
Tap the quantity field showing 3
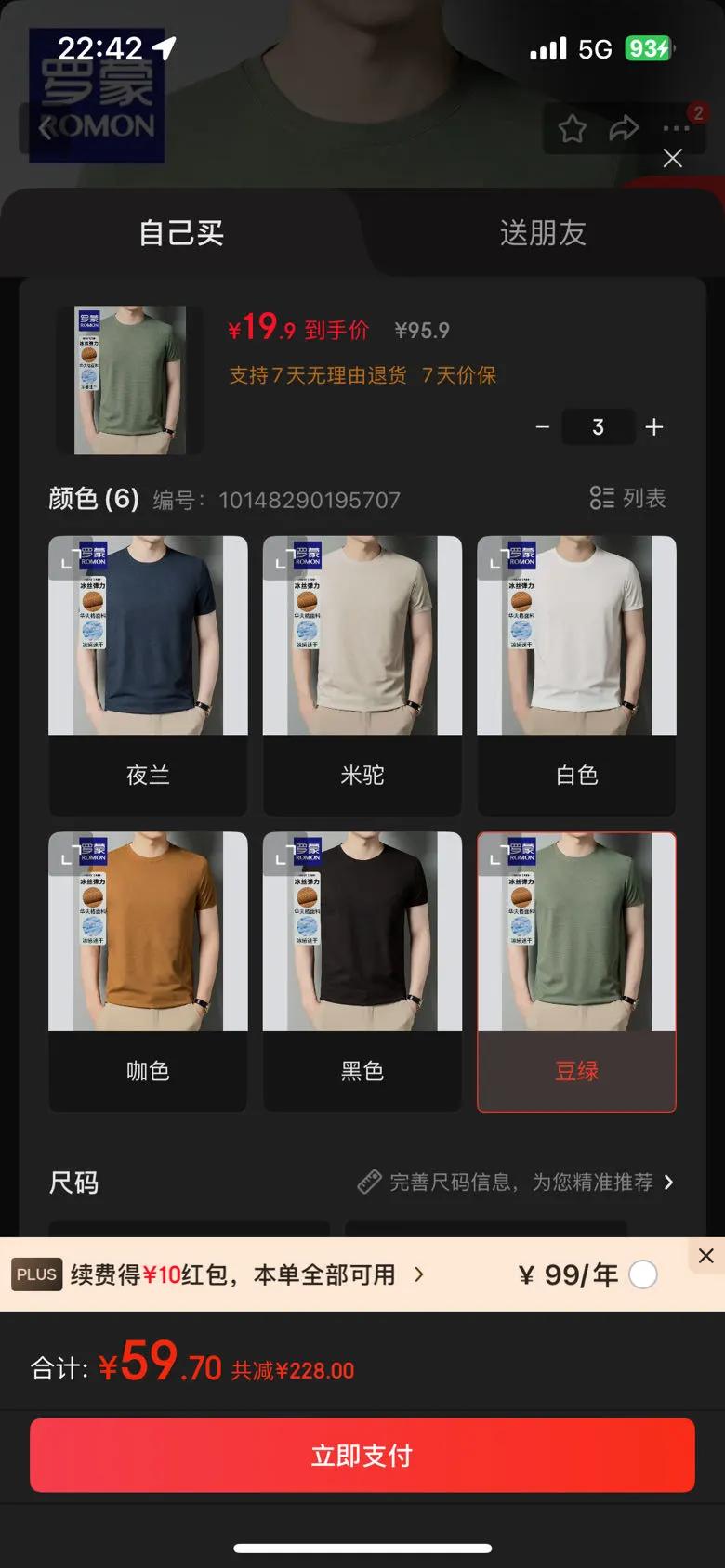pyautogui.click(x=599, y=427)
